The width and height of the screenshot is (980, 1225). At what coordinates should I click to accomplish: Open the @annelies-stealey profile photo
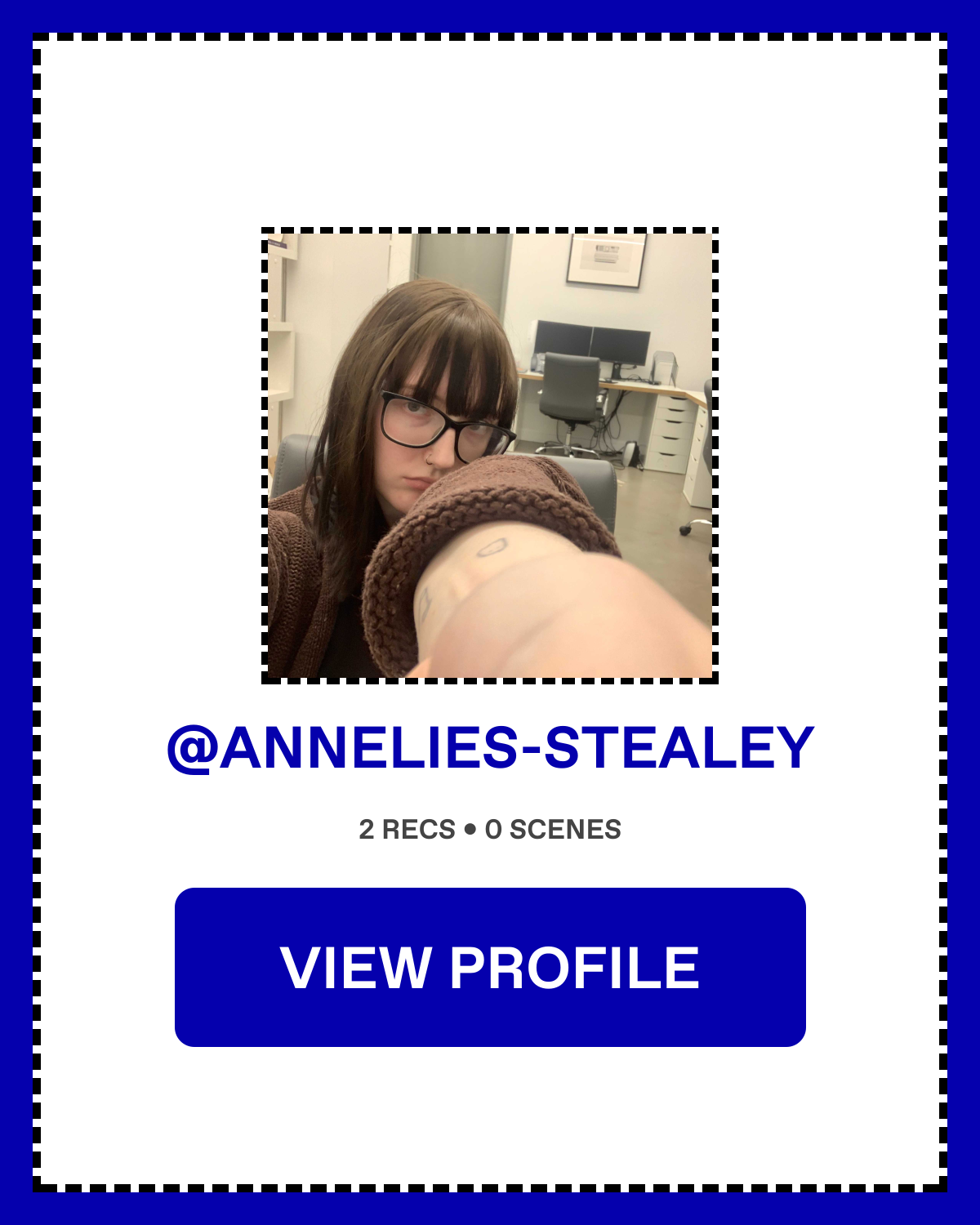[x=490, y=456]
